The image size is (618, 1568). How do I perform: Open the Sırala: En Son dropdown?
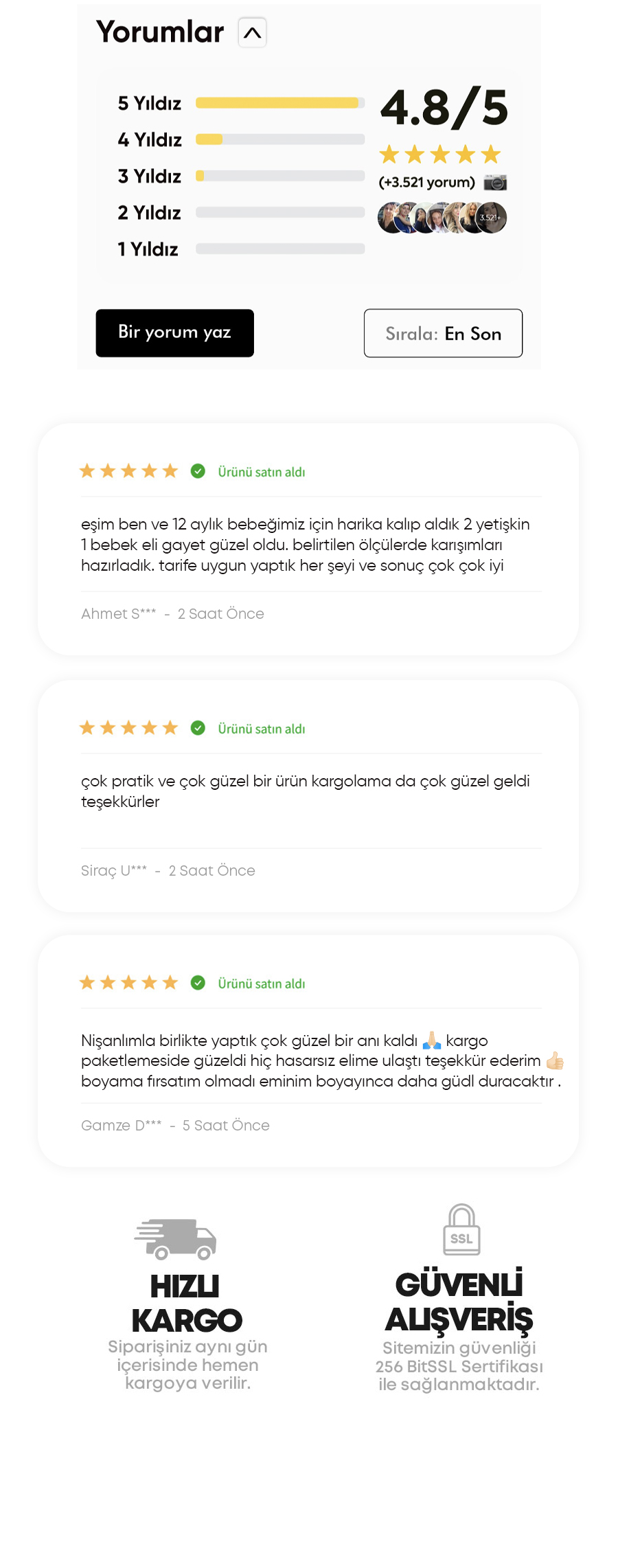443,333
